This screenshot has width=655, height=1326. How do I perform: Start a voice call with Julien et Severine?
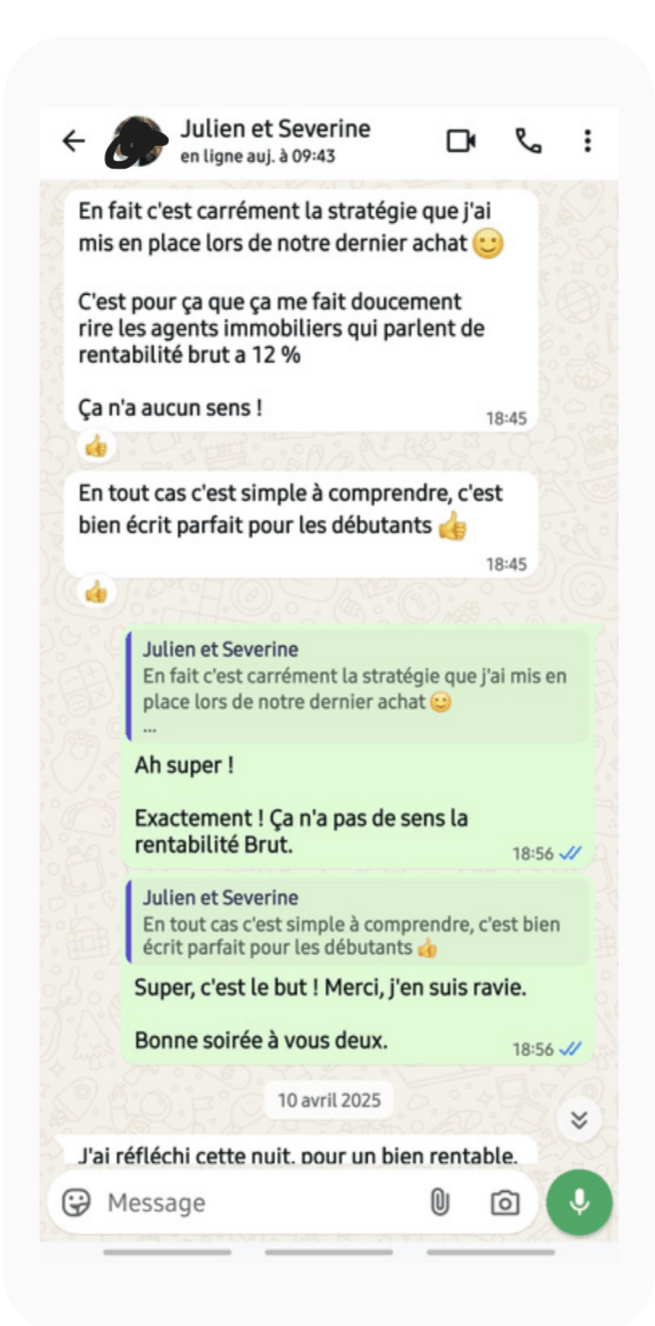[528, 141]
